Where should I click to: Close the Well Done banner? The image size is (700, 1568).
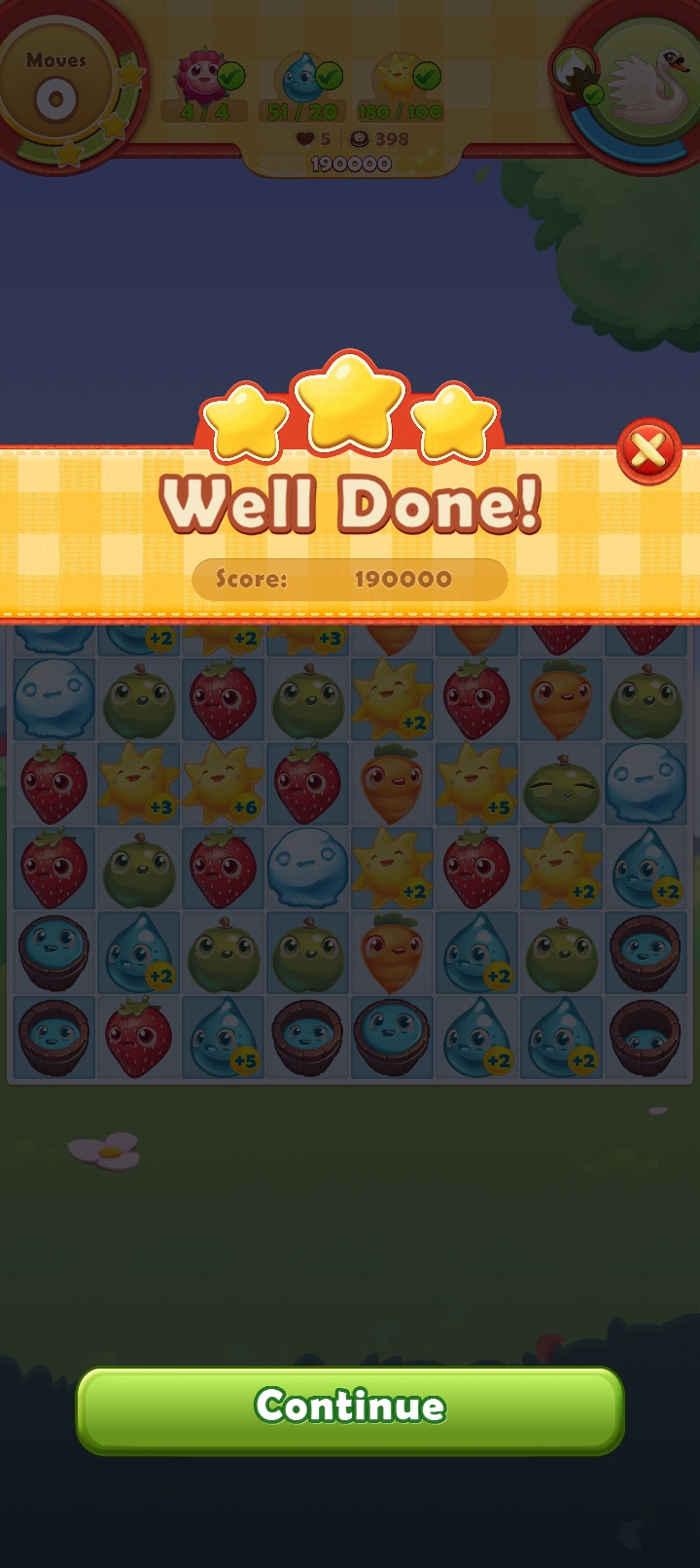tap(648, 451)
